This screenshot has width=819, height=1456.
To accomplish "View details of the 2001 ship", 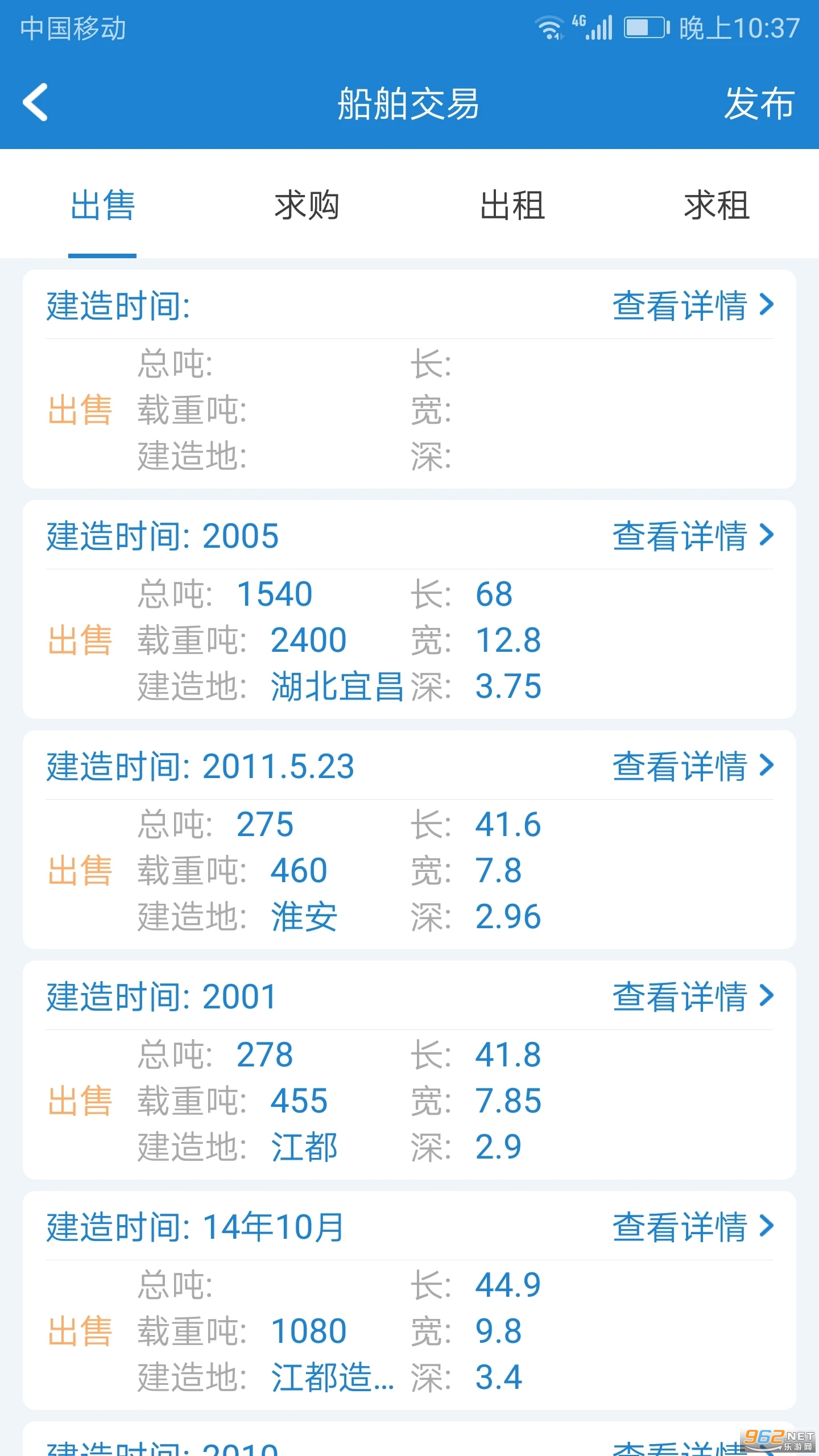I will coord(693,996).
